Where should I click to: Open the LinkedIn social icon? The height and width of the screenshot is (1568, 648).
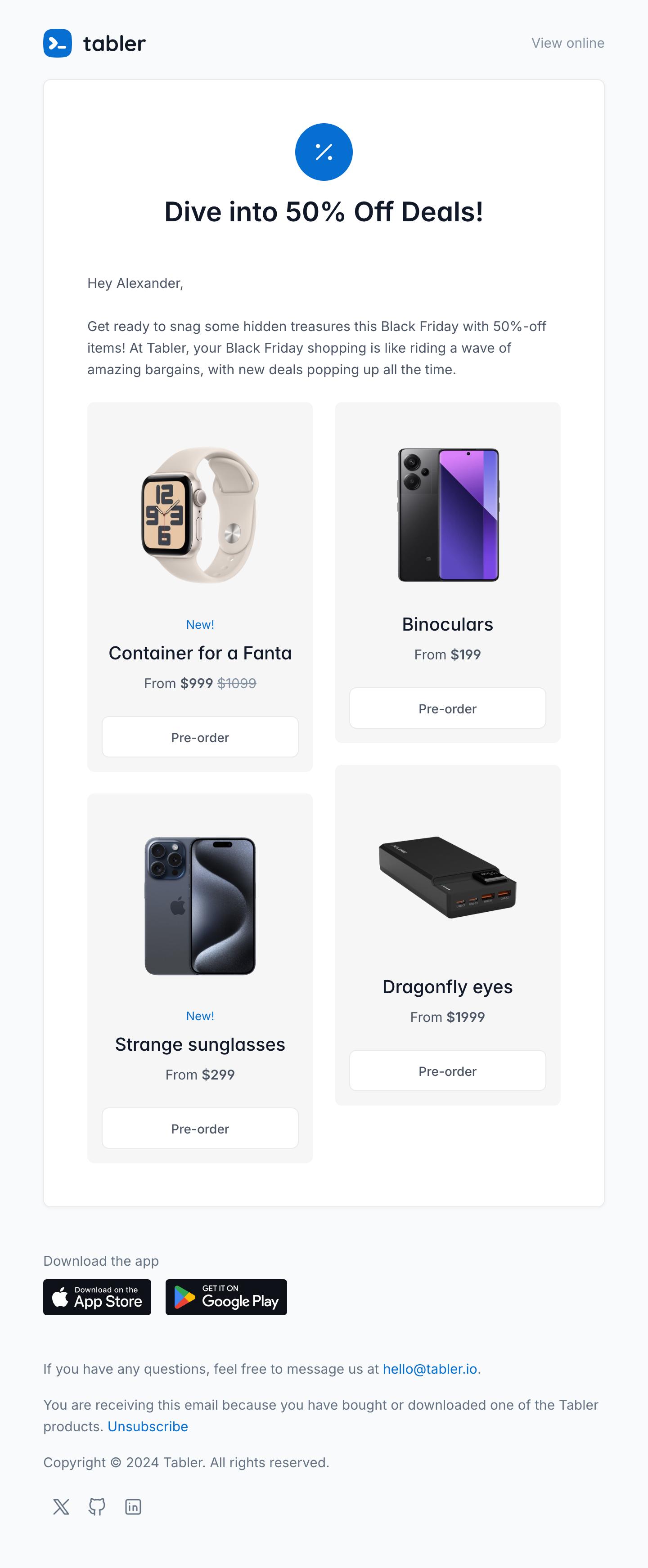(x=133, y=1506)
